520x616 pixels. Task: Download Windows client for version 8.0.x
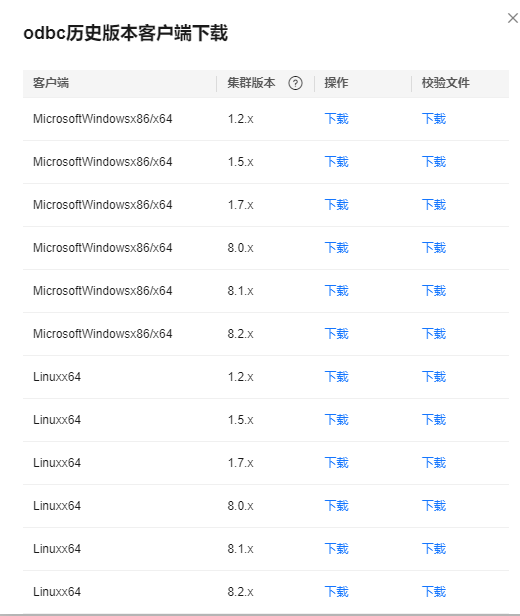click(337, 248)
